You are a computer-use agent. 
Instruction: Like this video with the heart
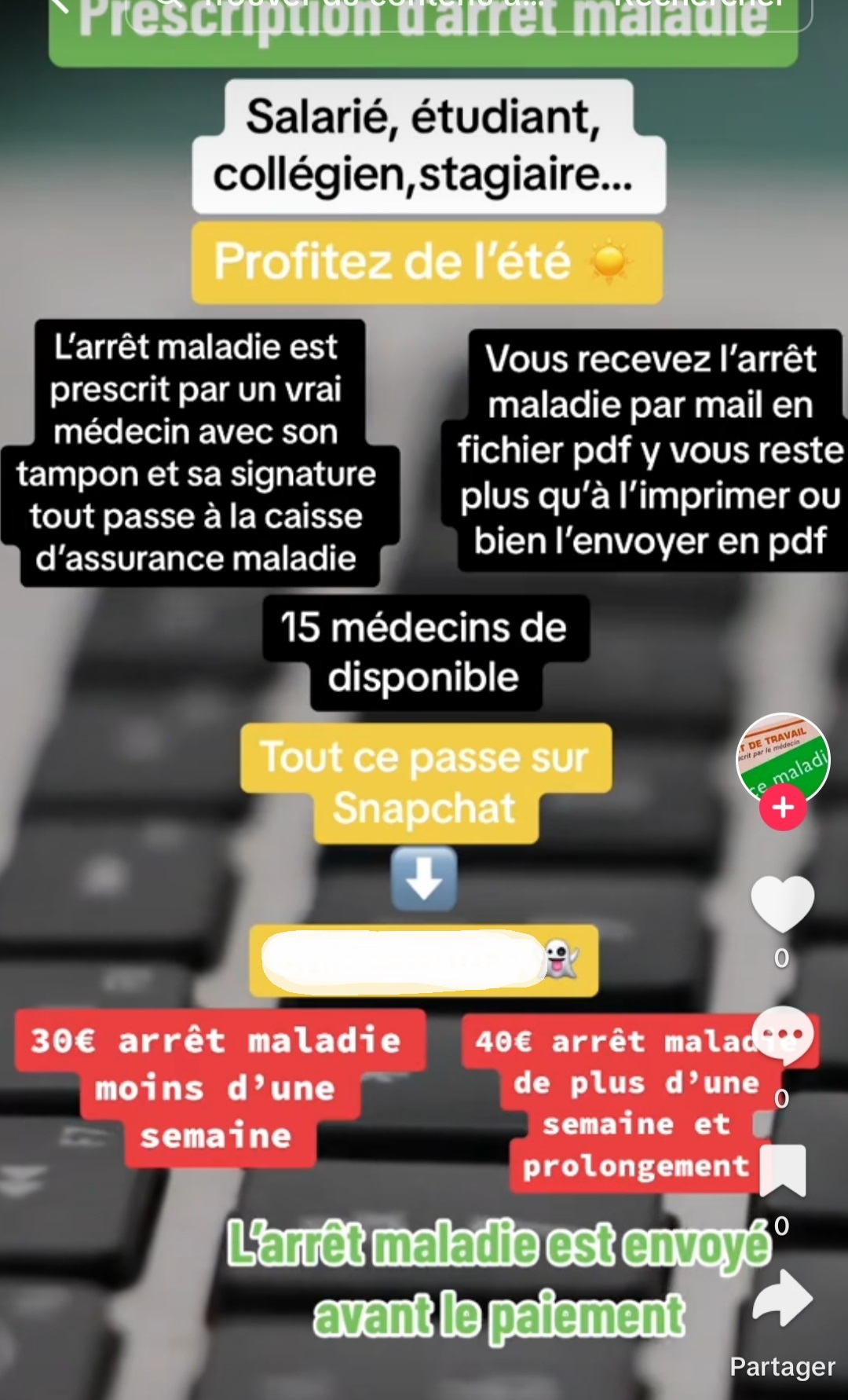coord(782,904)
